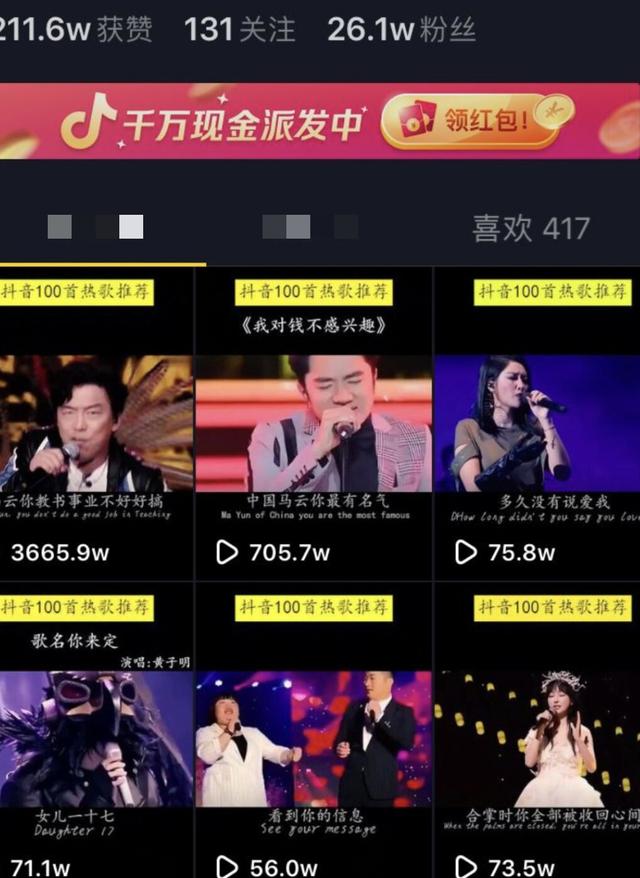Open the 131 关注 following list
Image resolution: width=640 pixels, height=878 pixels.
(240, 29)
